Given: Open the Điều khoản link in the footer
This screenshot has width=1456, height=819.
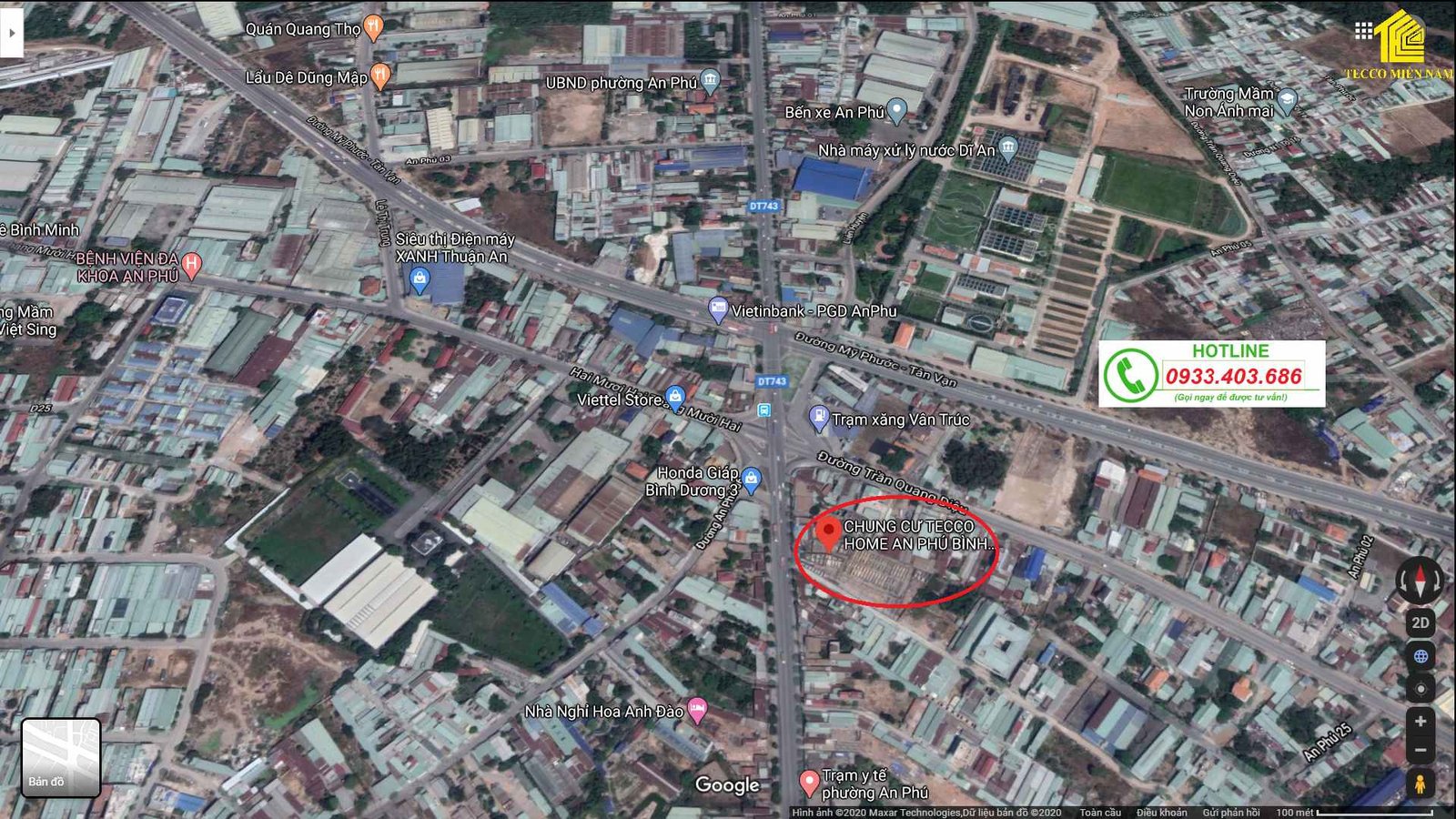Looking at the screenshot, I should [x=1161, y=813].
